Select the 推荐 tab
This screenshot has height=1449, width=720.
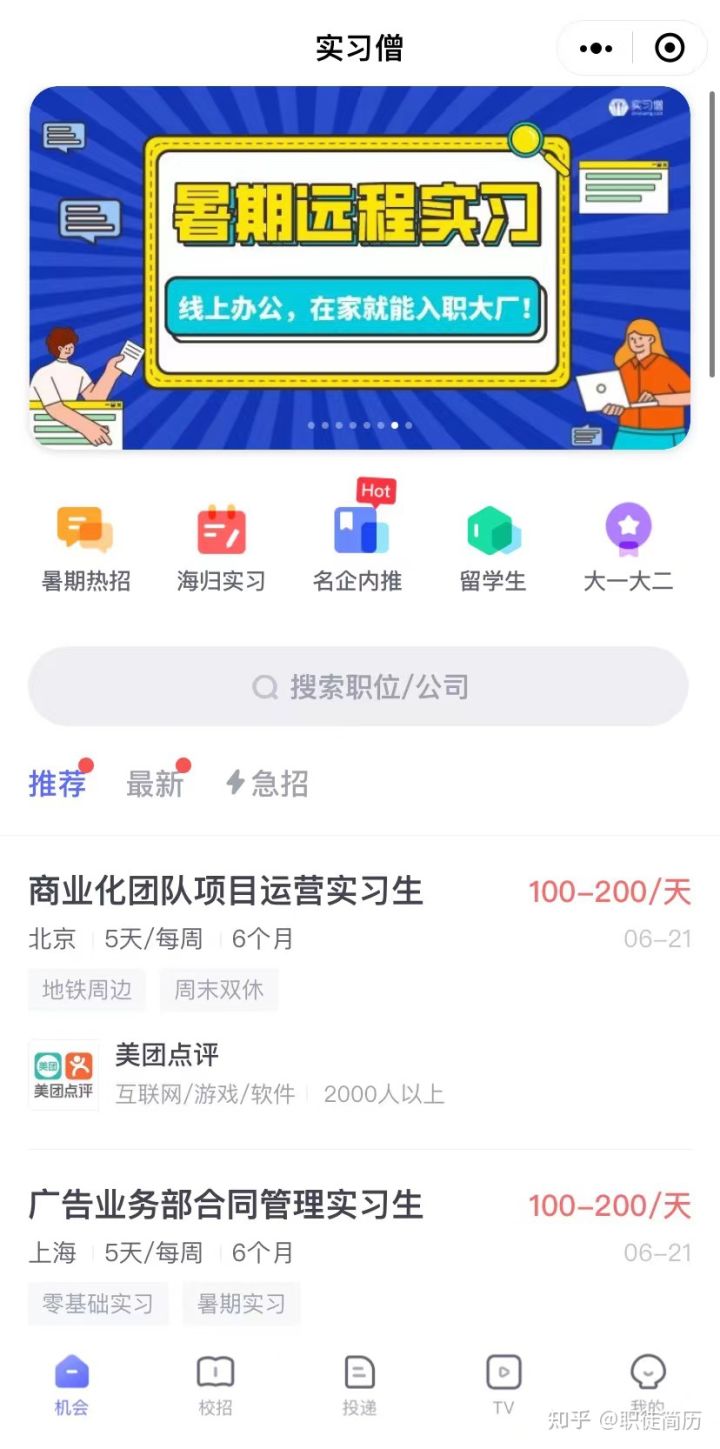55,785
